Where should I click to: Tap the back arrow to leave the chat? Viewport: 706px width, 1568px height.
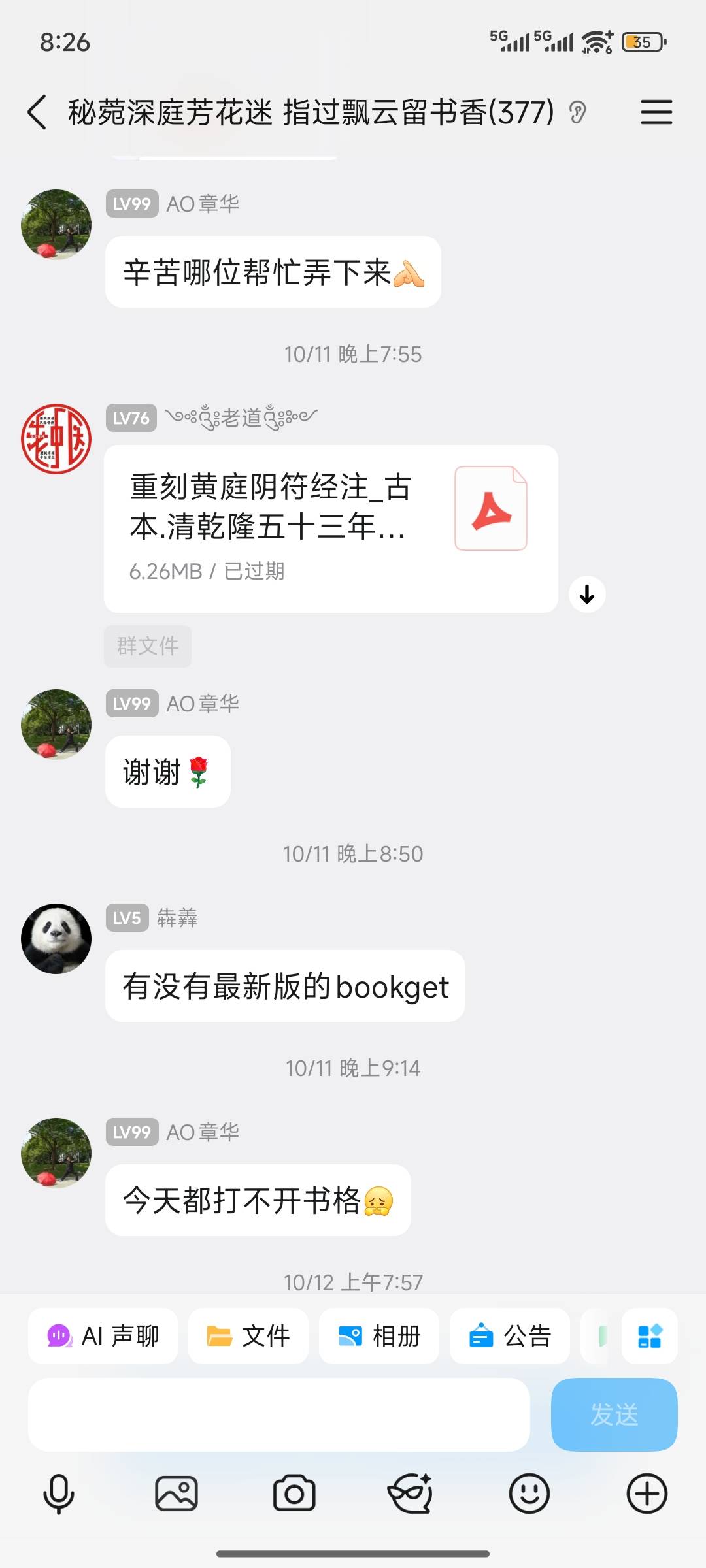point(37,112)
